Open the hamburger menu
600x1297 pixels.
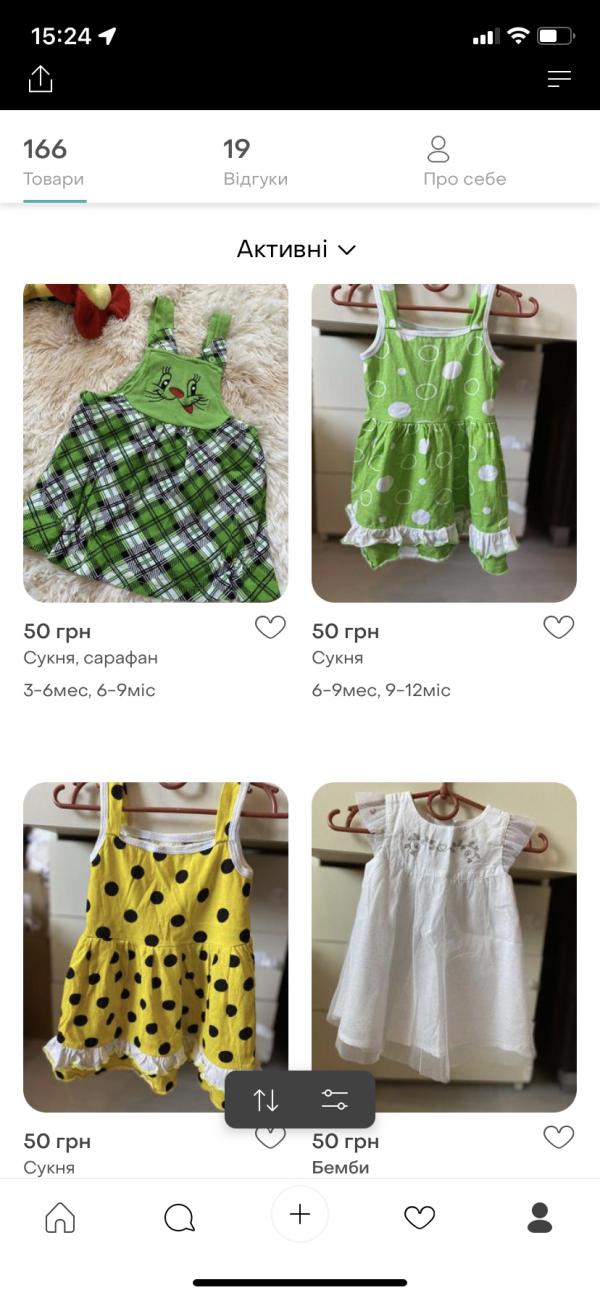pyautogui.click(x=559, y=79)
